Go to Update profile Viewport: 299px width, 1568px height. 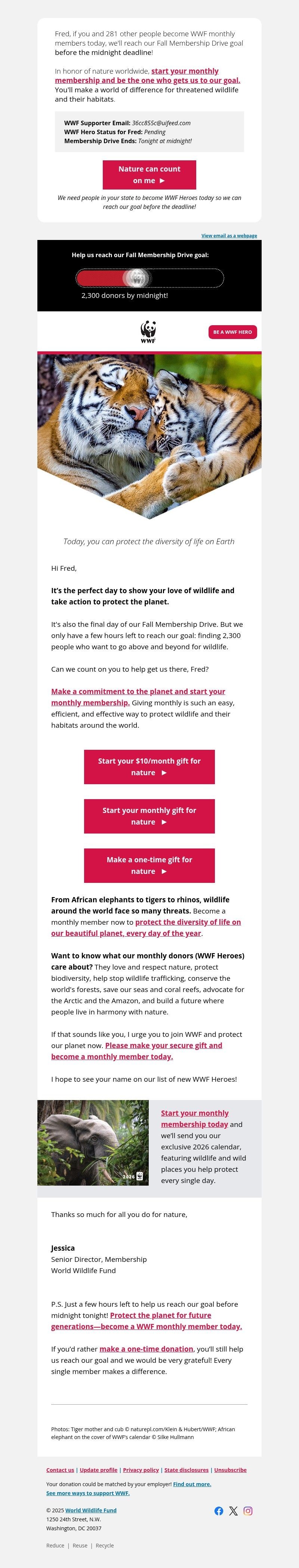[99, 1470]
